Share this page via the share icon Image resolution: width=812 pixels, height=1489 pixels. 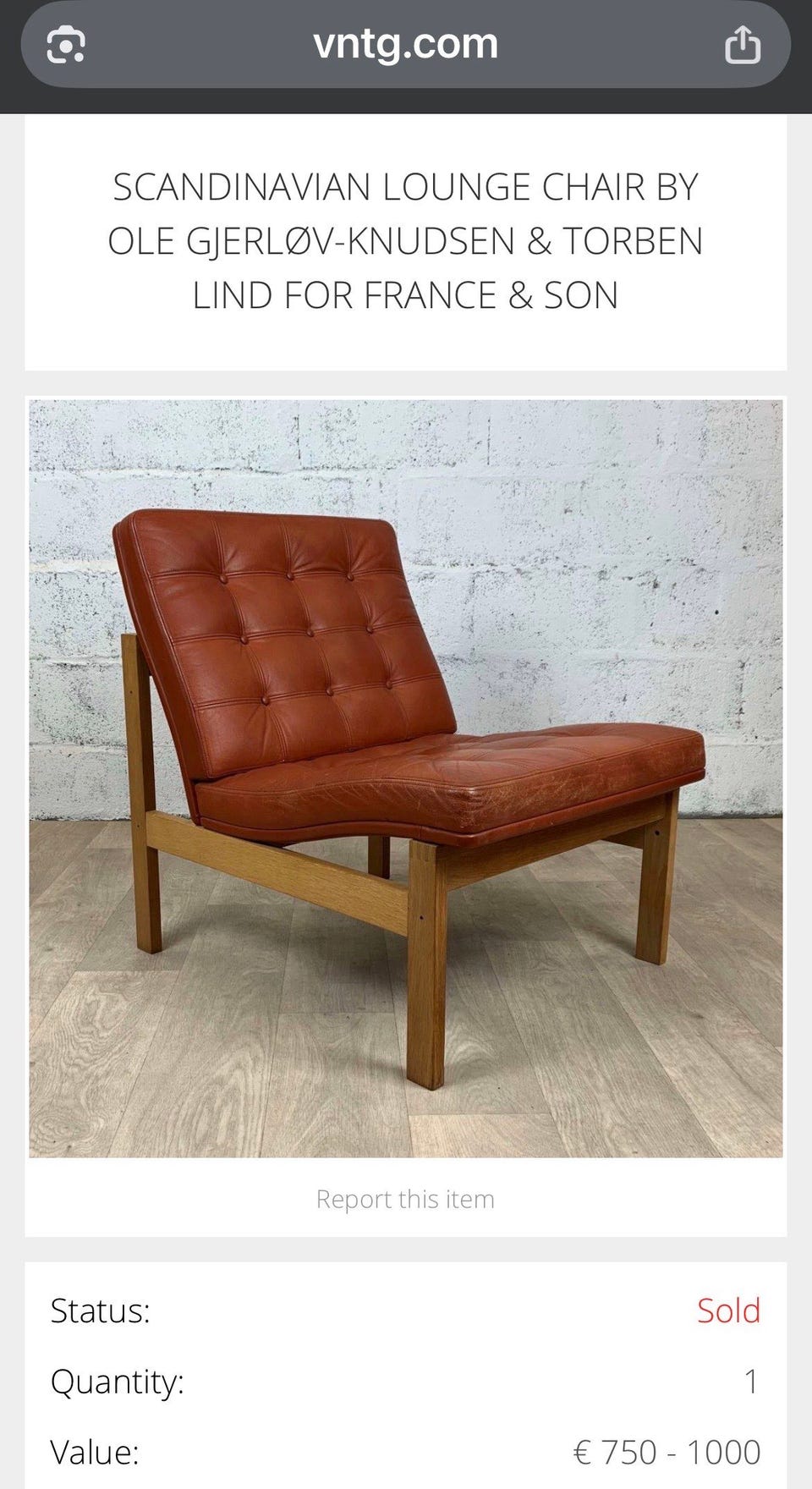point(743,45)
